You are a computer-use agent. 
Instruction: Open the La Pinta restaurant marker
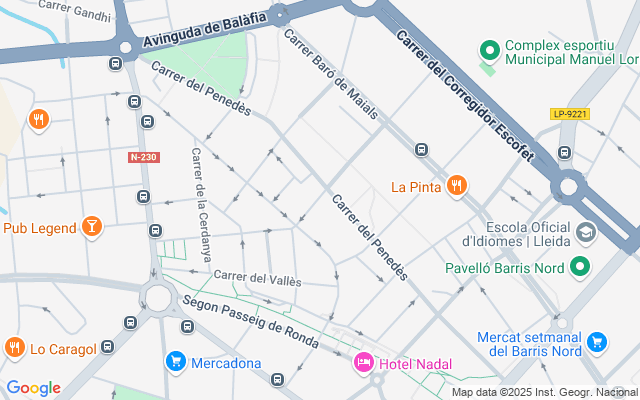click(457, 185)
